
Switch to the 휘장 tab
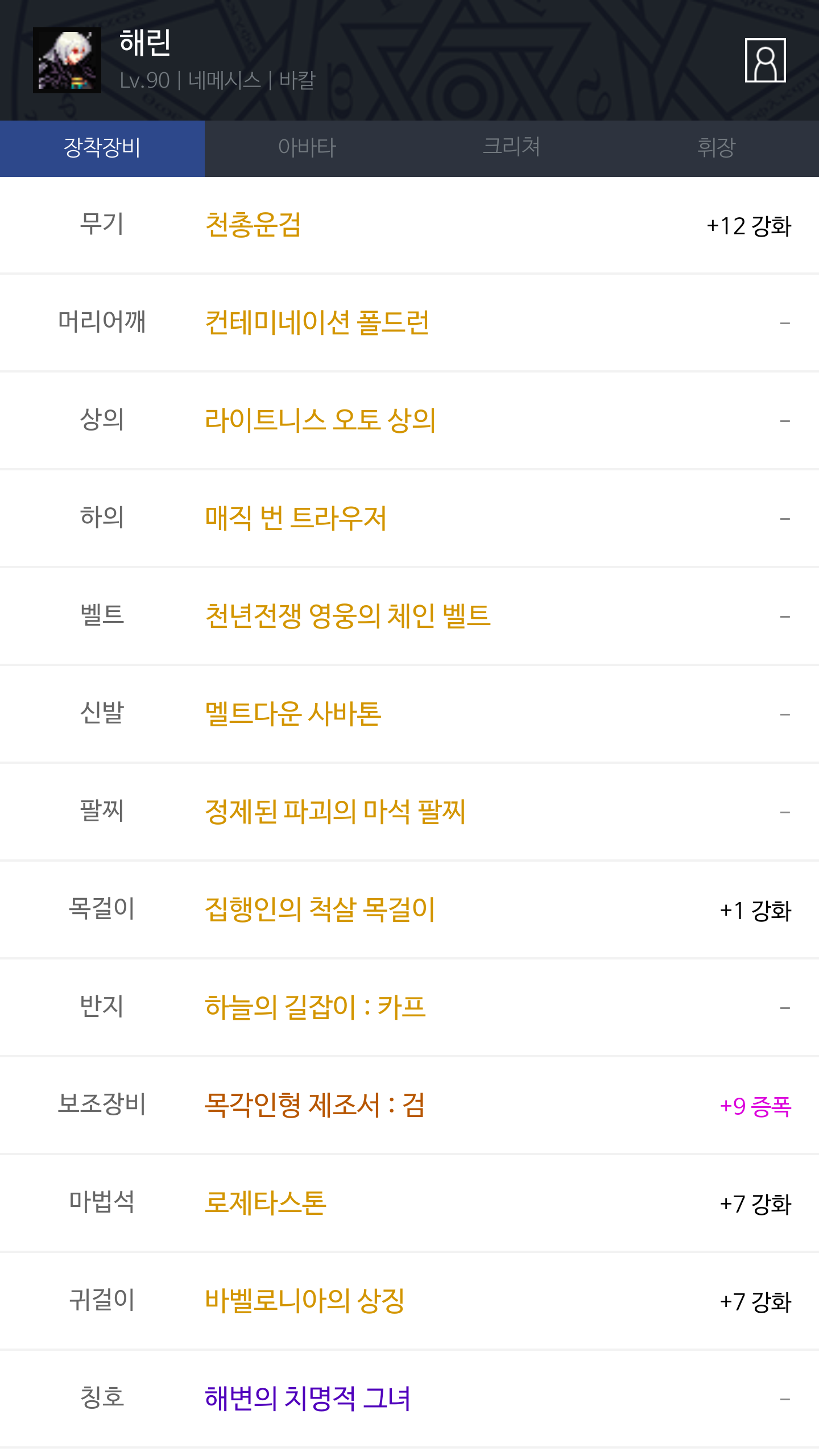pyautogui.click(x=717, y=148)
